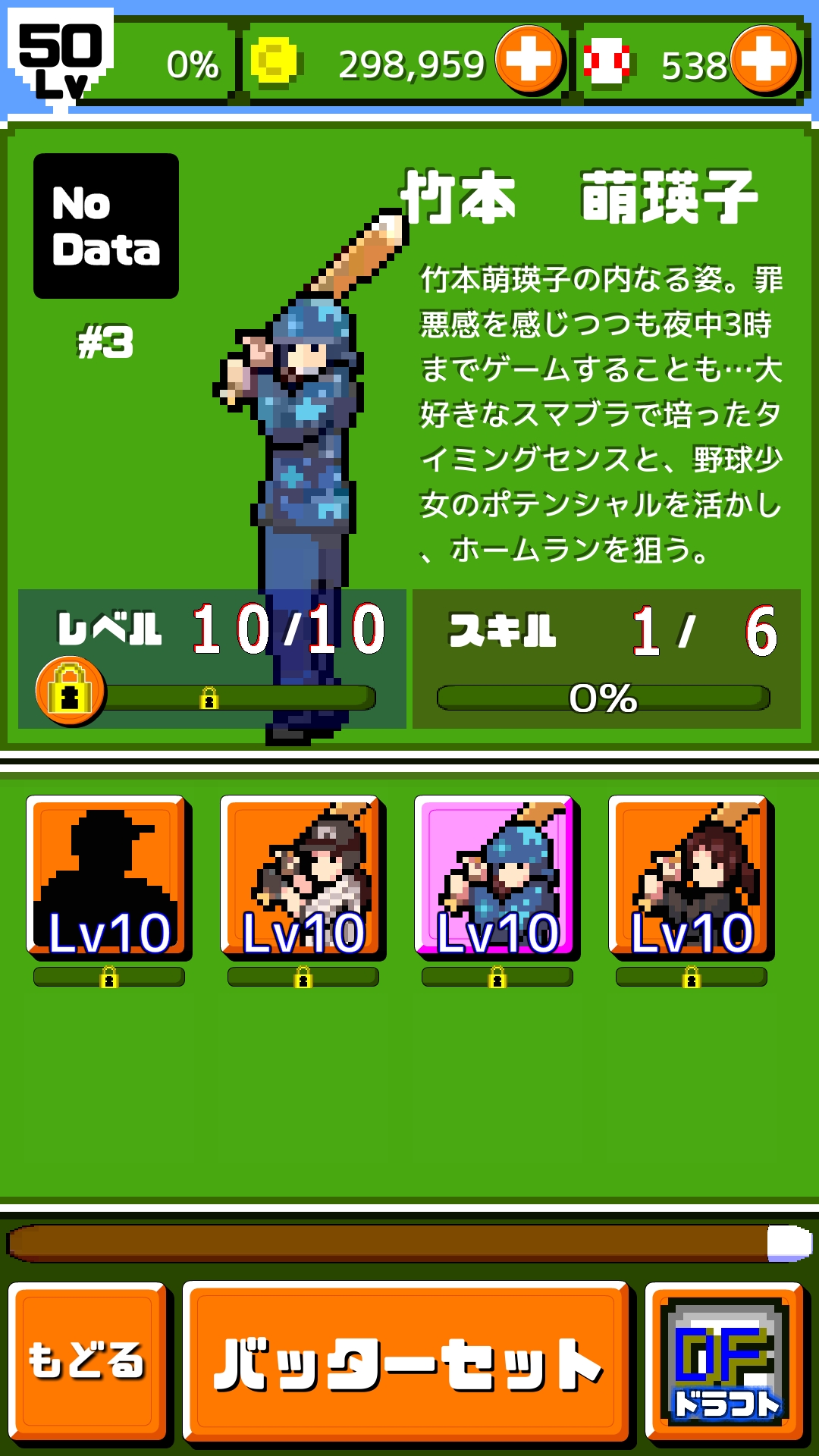Confirm with the バッターセット button
The width and height of the screenshot is (819, 1456).
(x=406, y=1361)
